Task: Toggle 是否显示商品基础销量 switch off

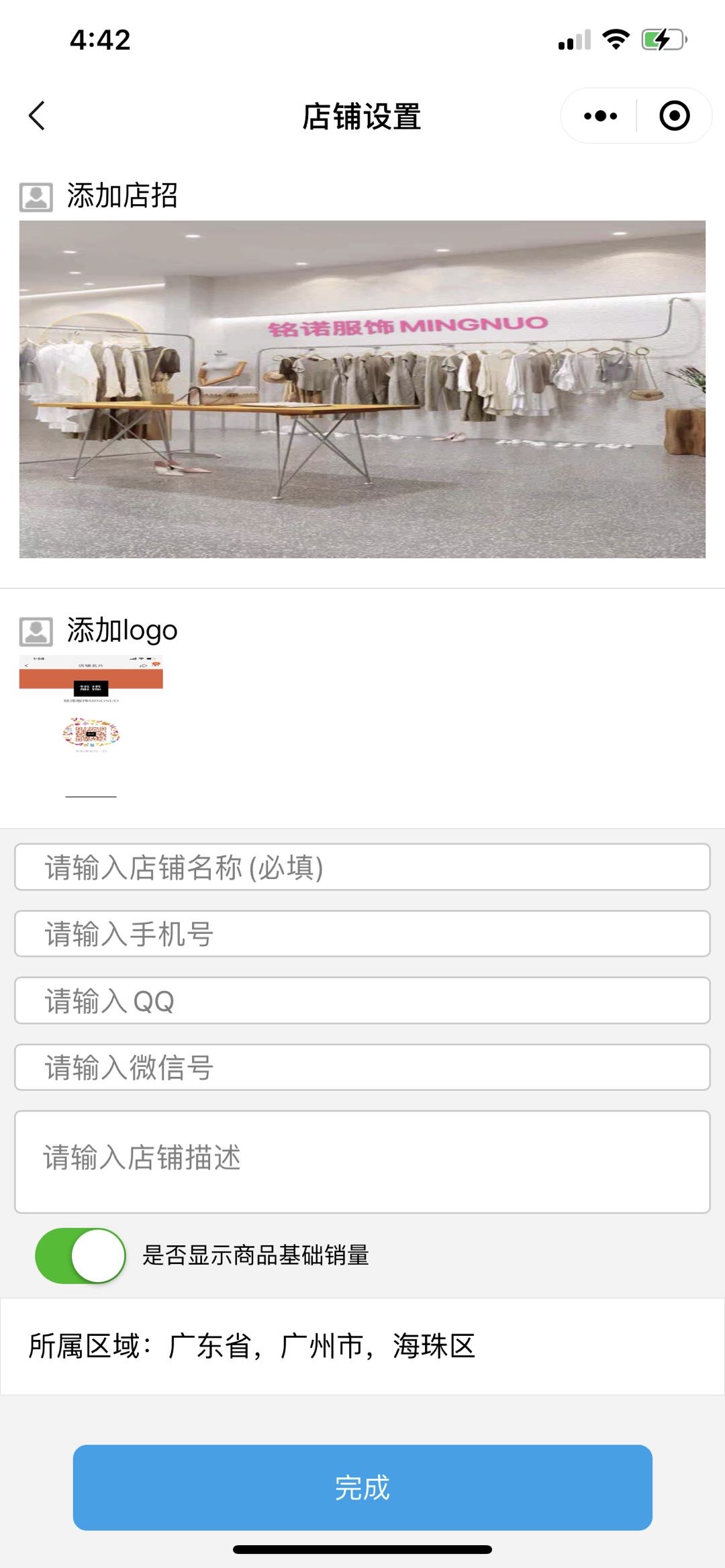Action: tap(81, 1255)
